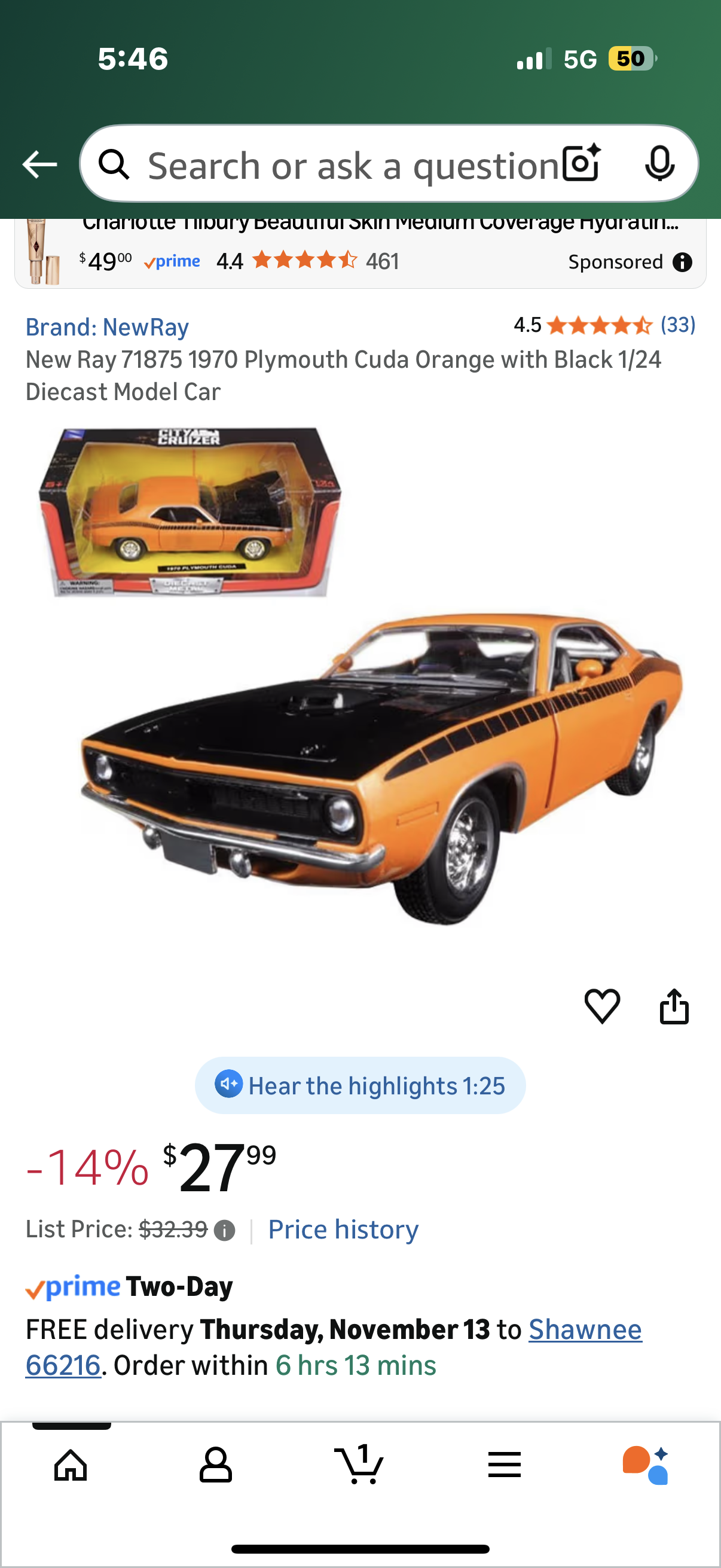
Task: Launch the AI shopping assistant
Action: (646, 1465)
